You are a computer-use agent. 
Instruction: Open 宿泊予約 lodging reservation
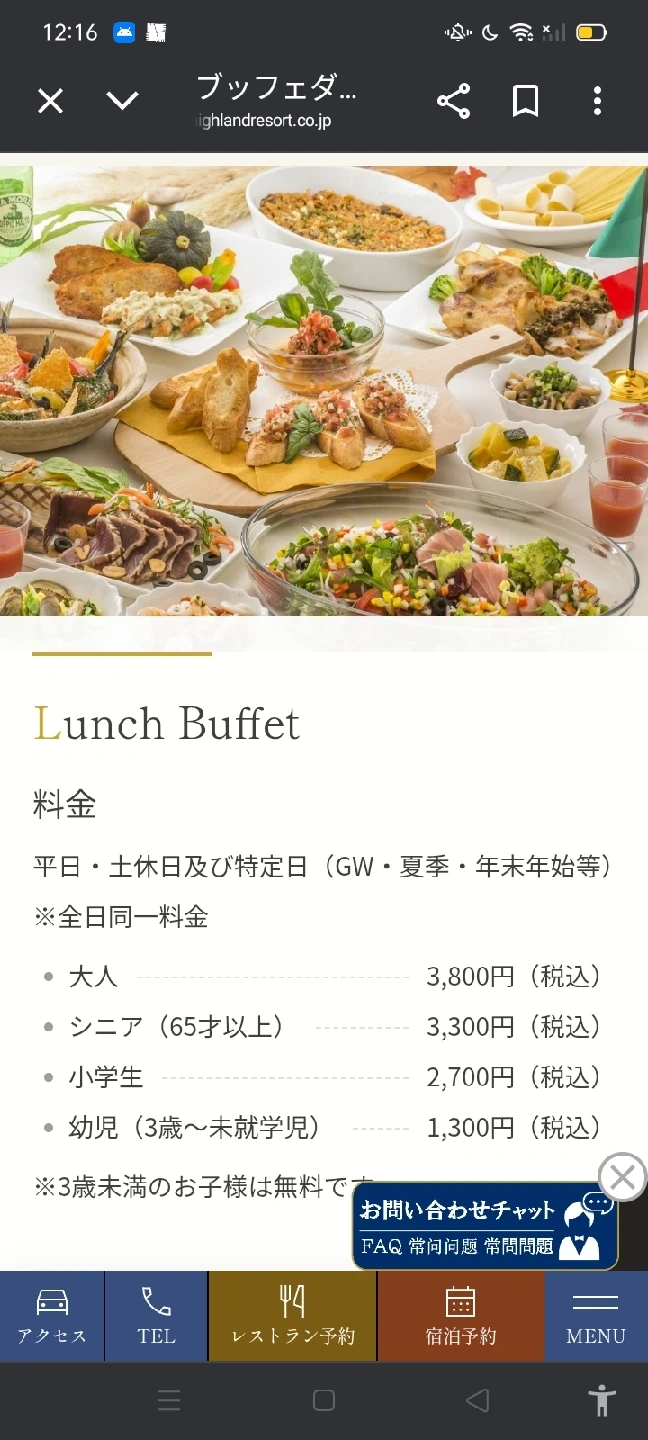click(x=460, y=1316)
